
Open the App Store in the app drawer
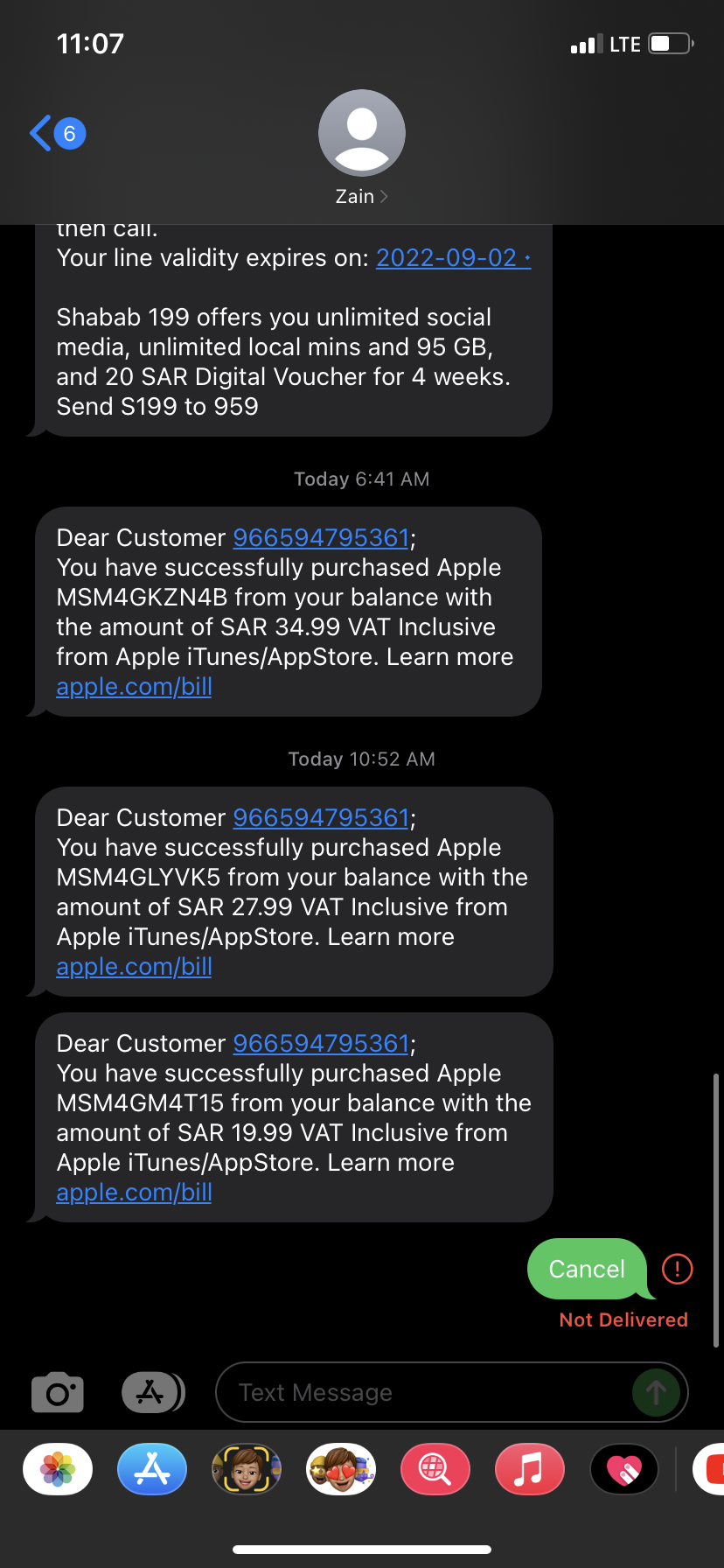[x=152, y=1469]
